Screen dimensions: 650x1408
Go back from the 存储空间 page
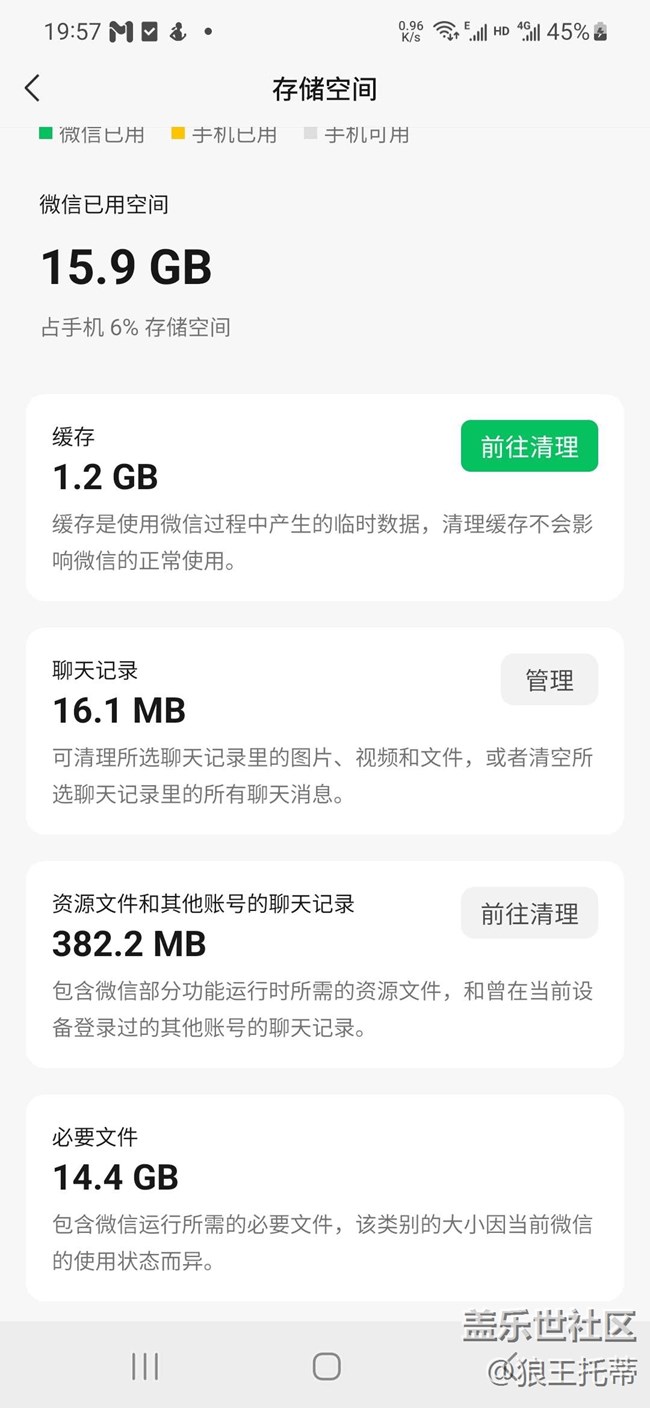pyautogui.click(x=32, y=88)
